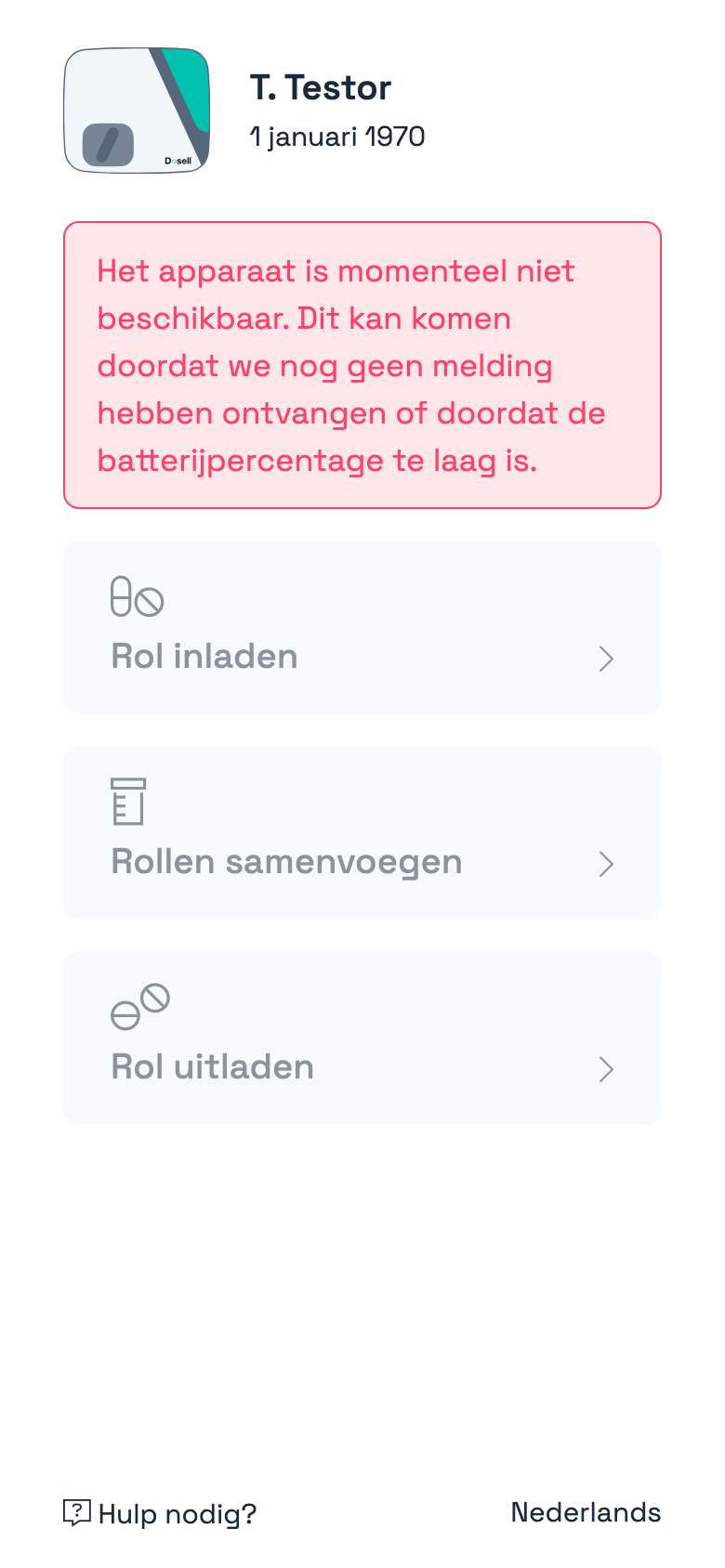This screenshot has height=1568, width=725.
Task: Tap the birth date '1 januari 1970'
Action: pyautogui.click(x=337, y=136)
